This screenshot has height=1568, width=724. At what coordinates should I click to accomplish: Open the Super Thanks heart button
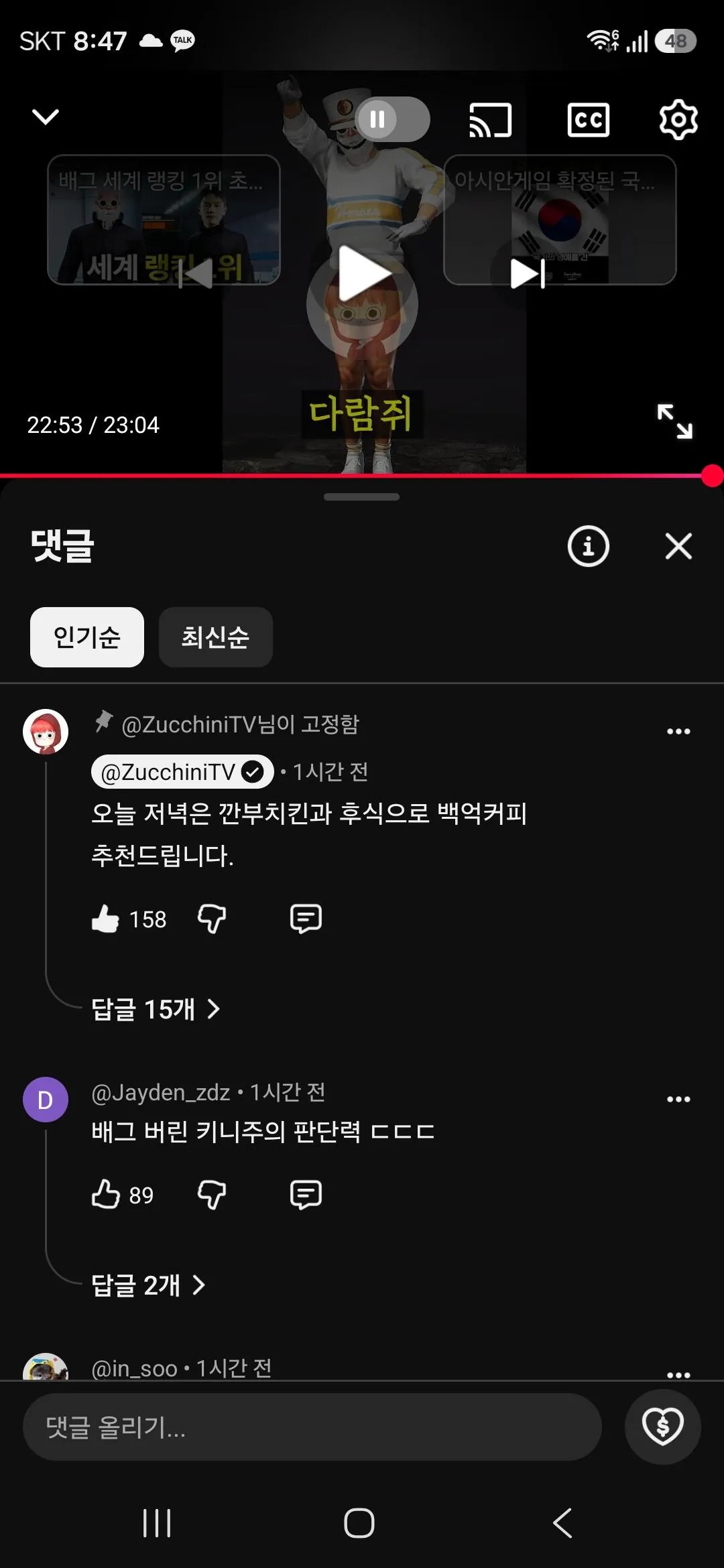pyautogui.click(x=663, y=1427)
